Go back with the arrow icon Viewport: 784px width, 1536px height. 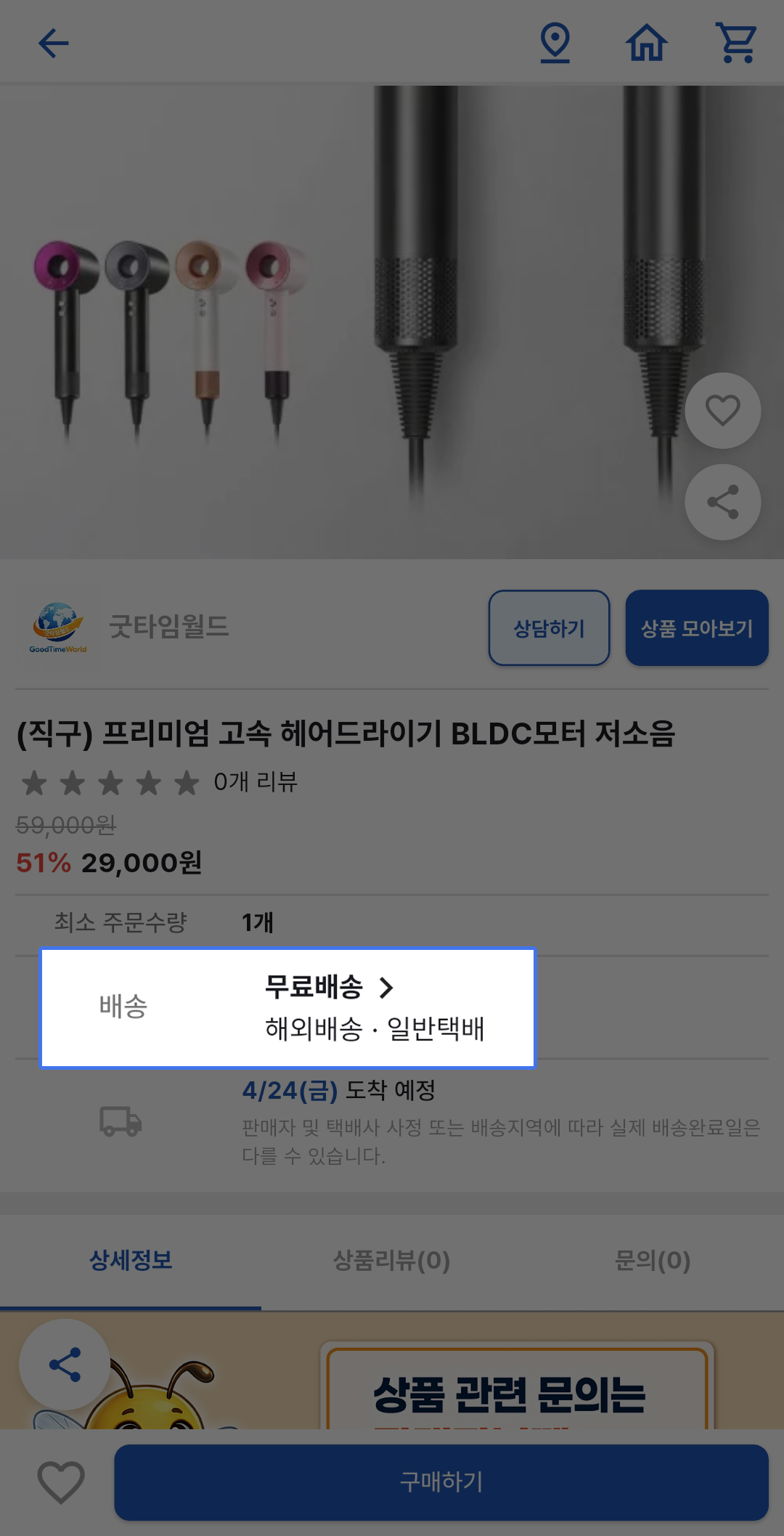pos(53,44)
